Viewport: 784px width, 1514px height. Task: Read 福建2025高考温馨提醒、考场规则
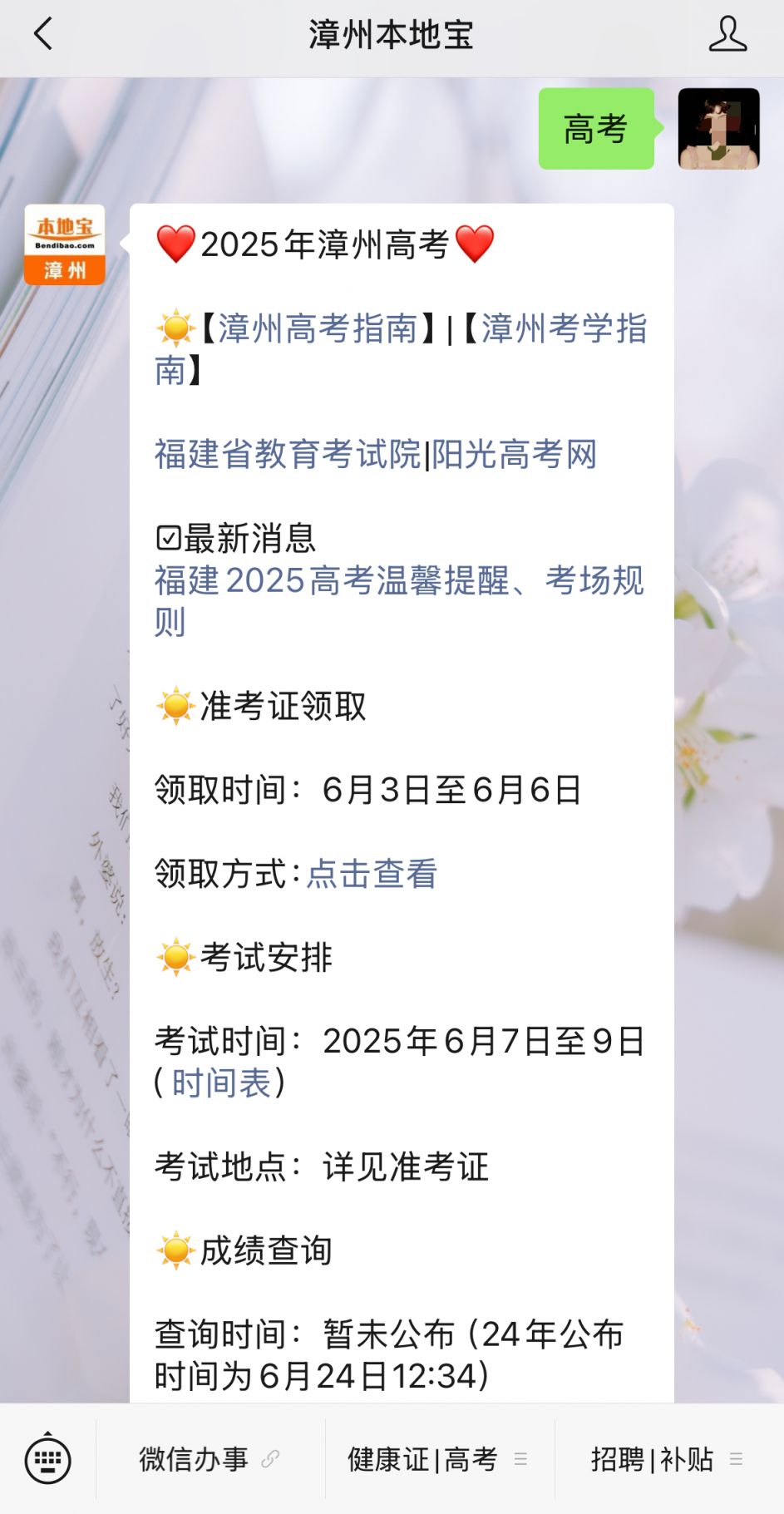tap(399, 581)
